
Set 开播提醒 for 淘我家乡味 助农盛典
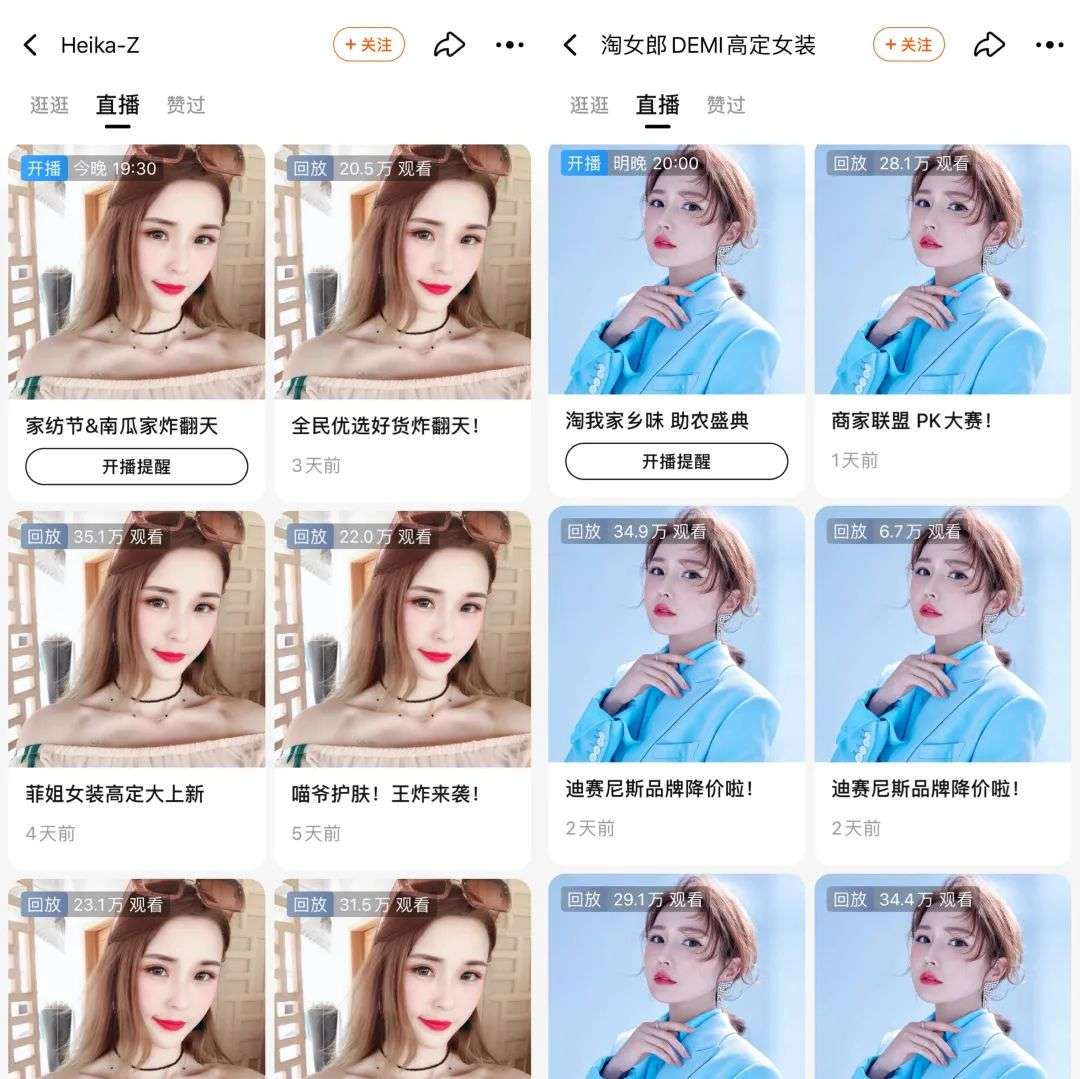point(677,461)
